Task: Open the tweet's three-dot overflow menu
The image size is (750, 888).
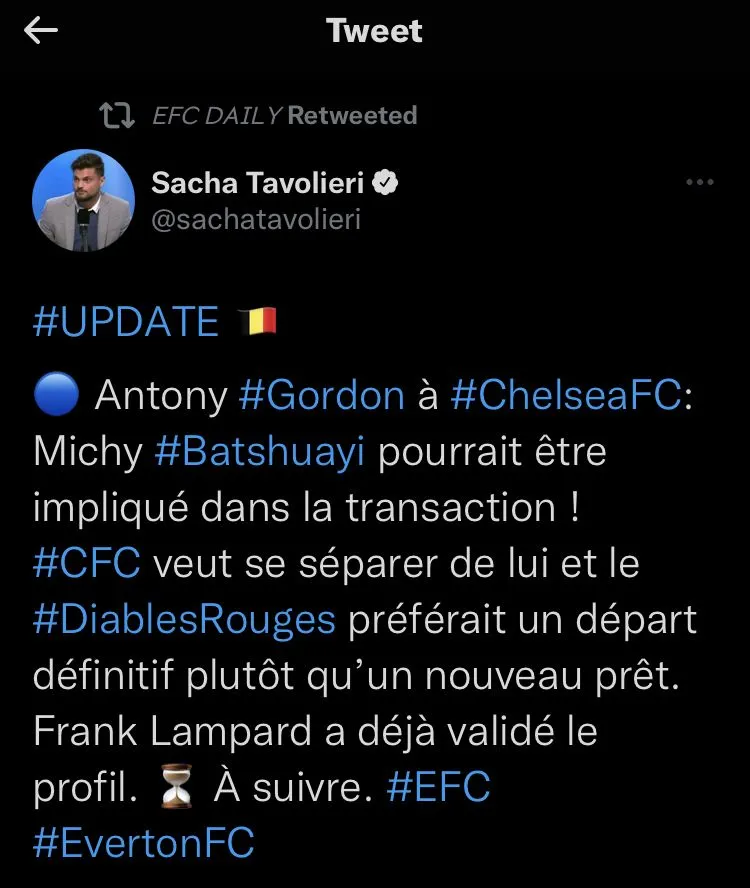Action: [x=699, y=183]
